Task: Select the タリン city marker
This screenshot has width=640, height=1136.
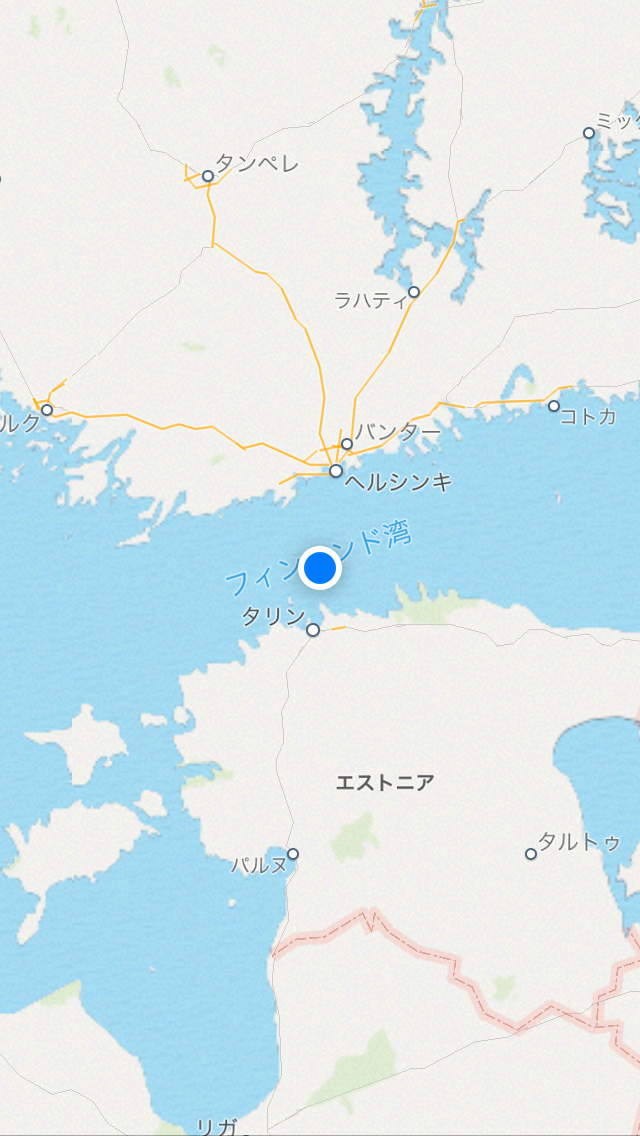Action: (x=313, y=630)
